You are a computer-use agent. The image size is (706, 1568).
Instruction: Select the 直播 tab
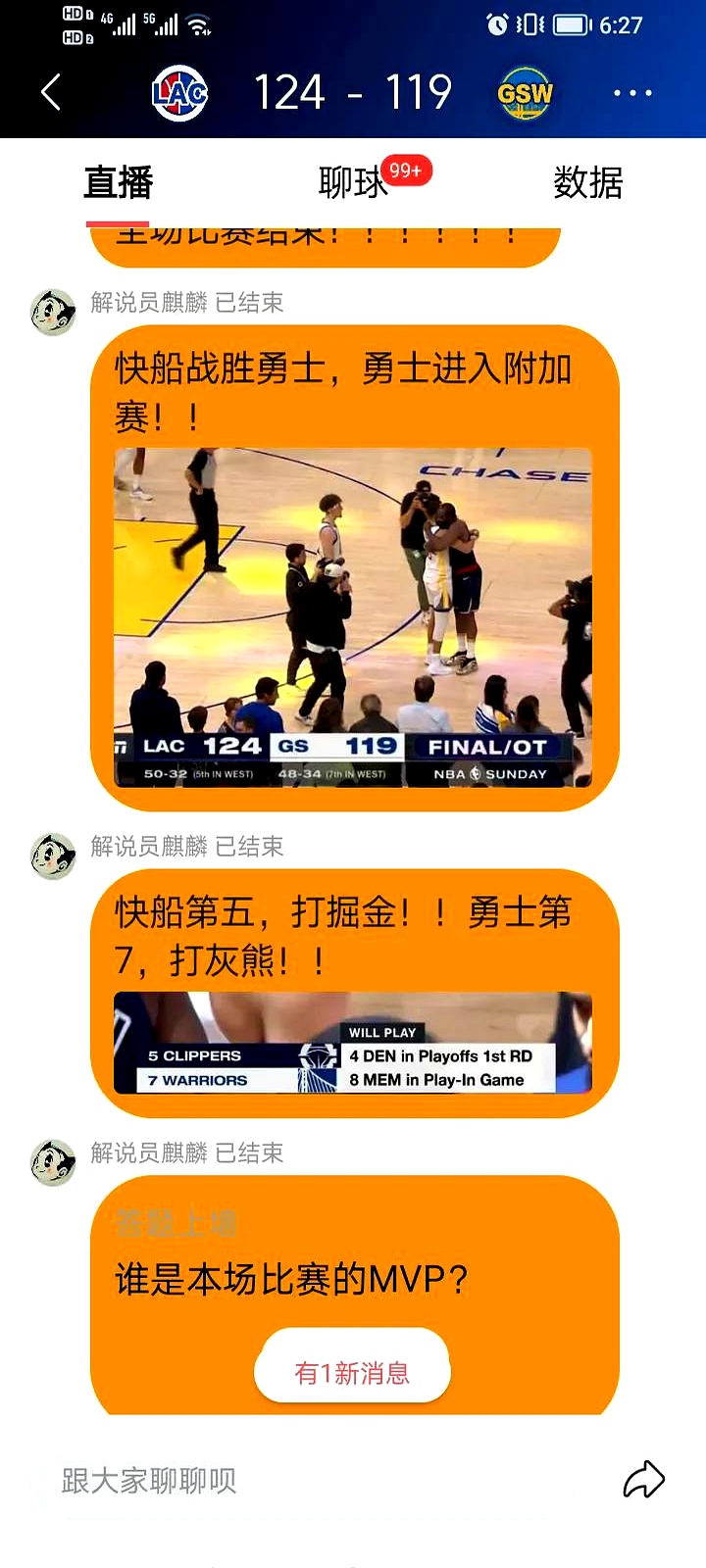click(119, 183)
